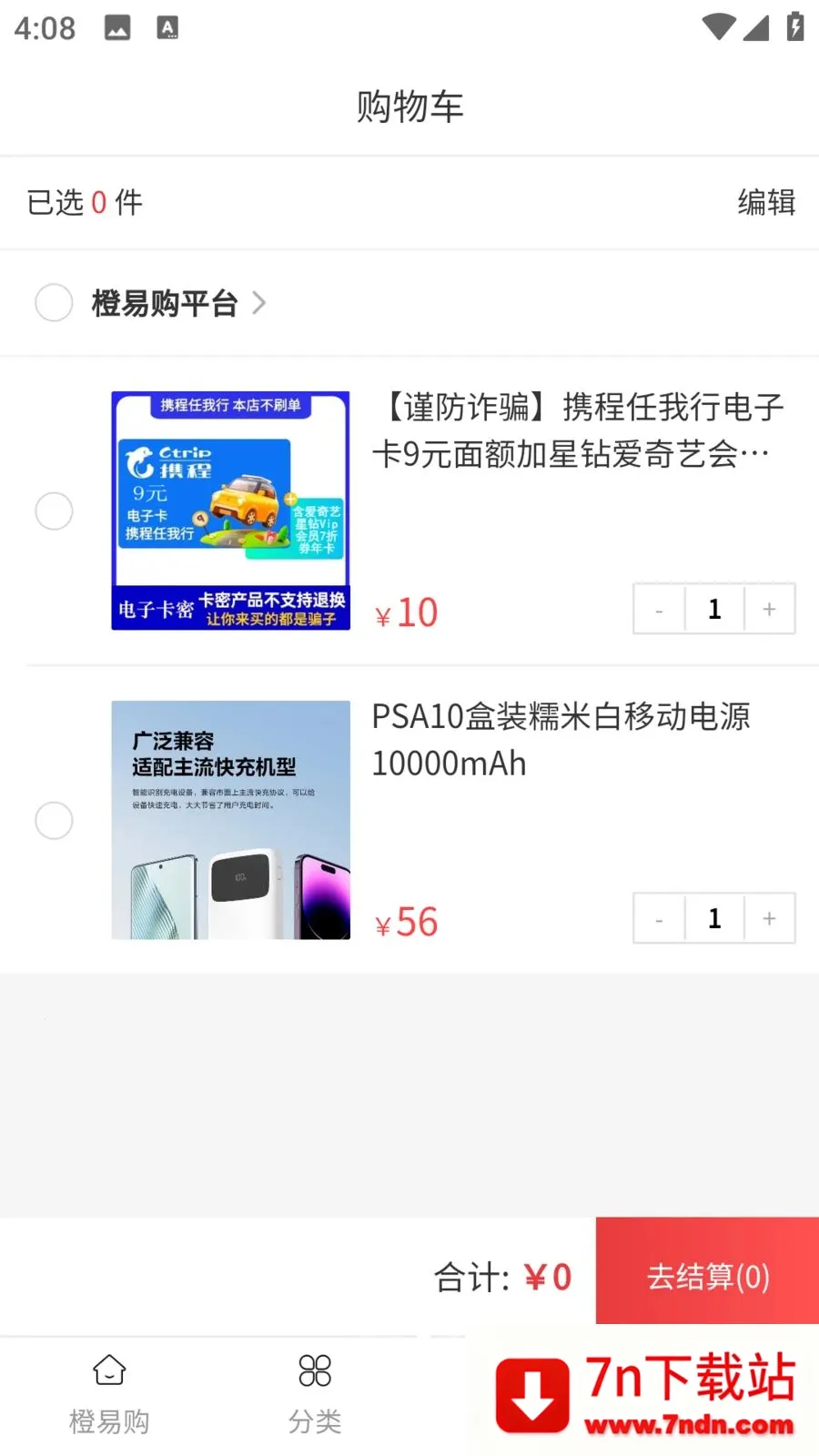The width and height of the screenshot is (819, 1456).
Task: Decrease quantity of PSA10 移动电源
Action: pos(660,918)
